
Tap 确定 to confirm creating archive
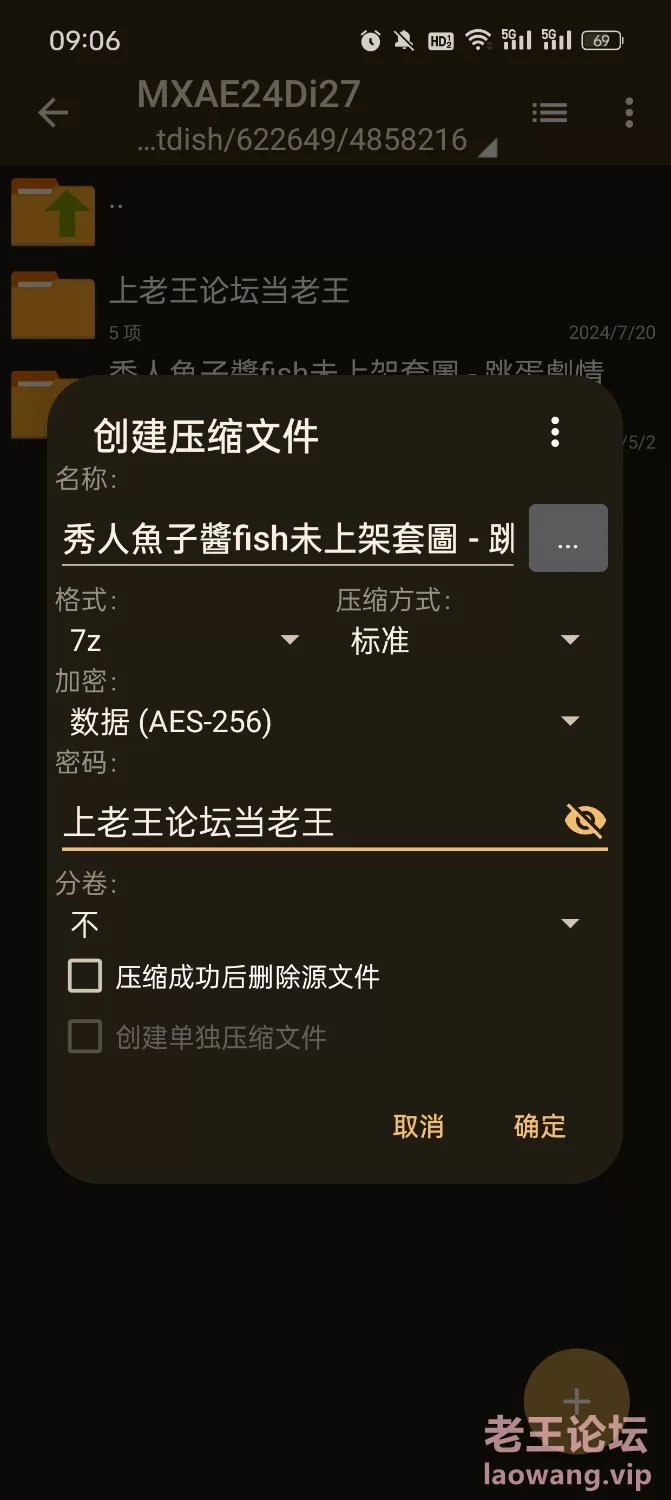coord(539,1126)
